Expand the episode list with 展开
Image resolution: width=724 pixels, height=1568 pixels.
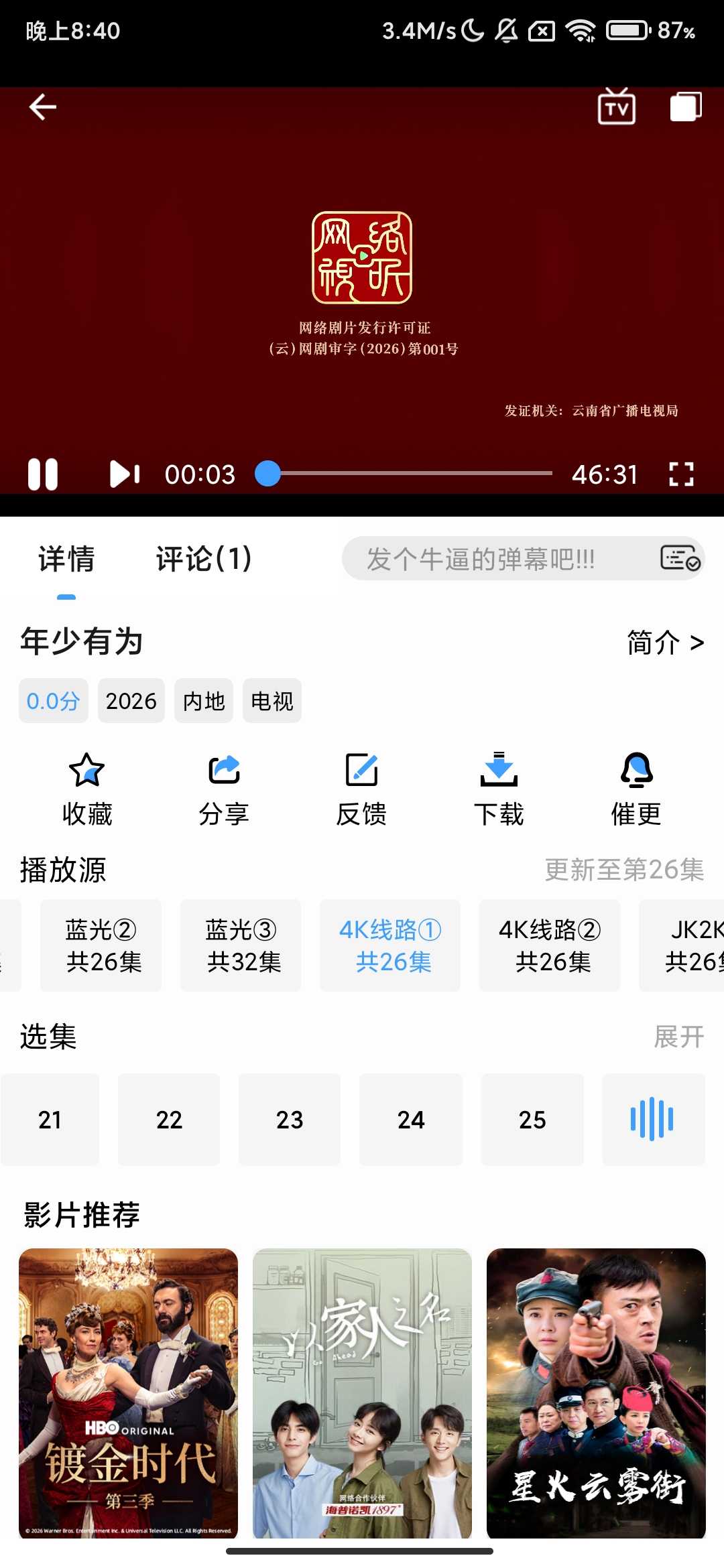pyautogui.click(x=678, y=1037)
